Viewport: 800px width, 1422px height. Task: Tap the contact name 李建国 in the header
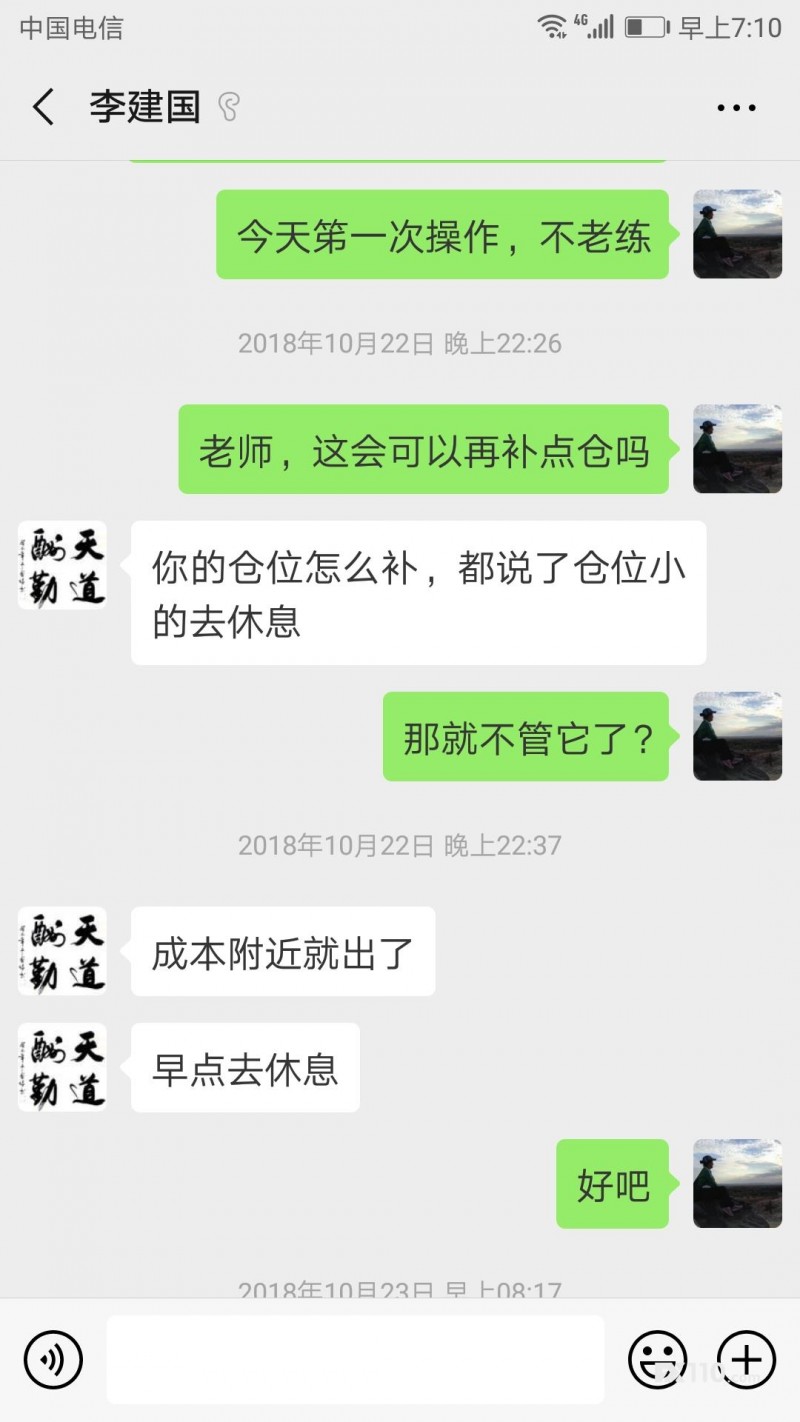143,106
